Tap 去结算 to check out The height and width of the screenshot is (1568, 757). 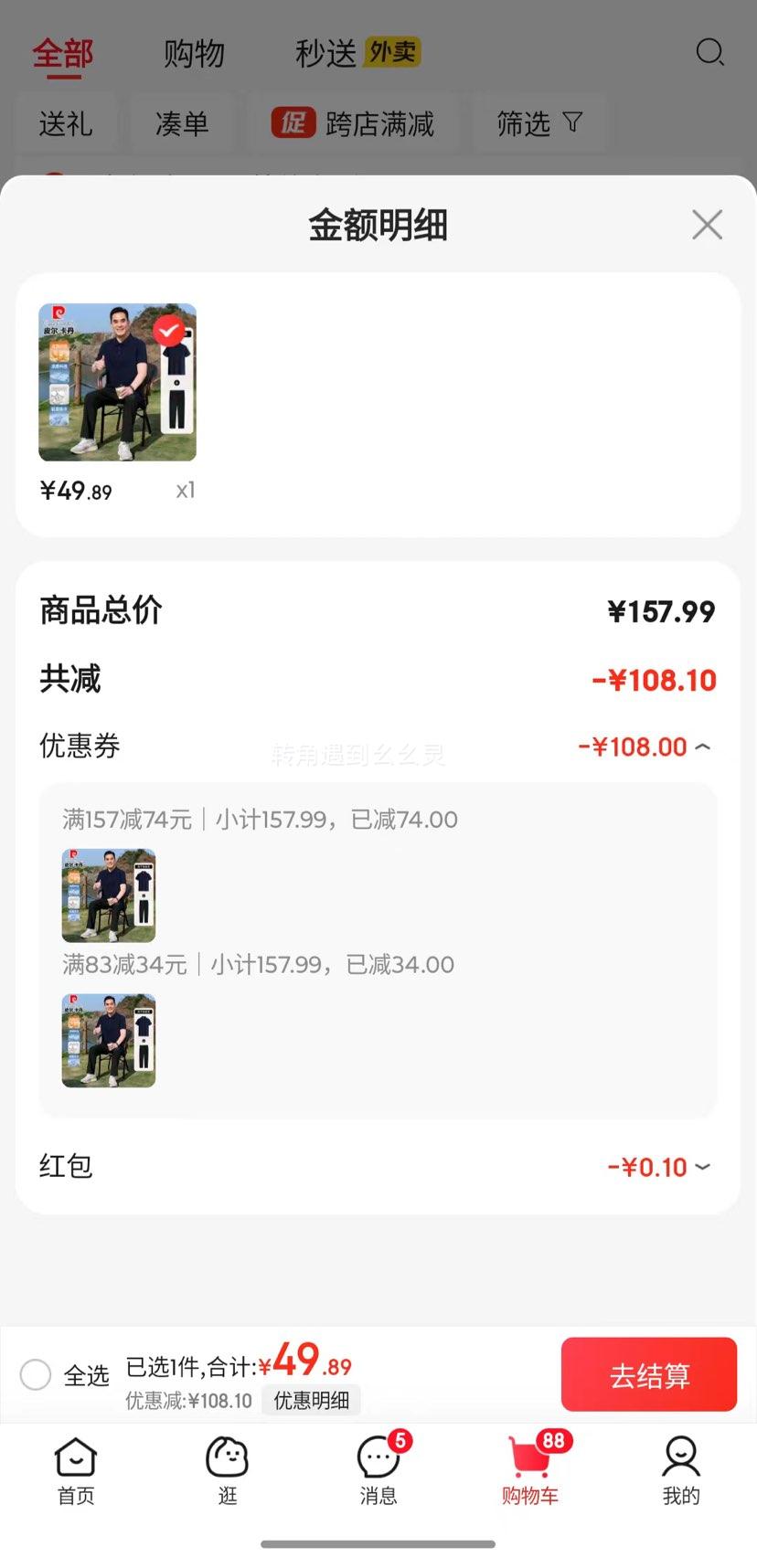[649, 1374]
